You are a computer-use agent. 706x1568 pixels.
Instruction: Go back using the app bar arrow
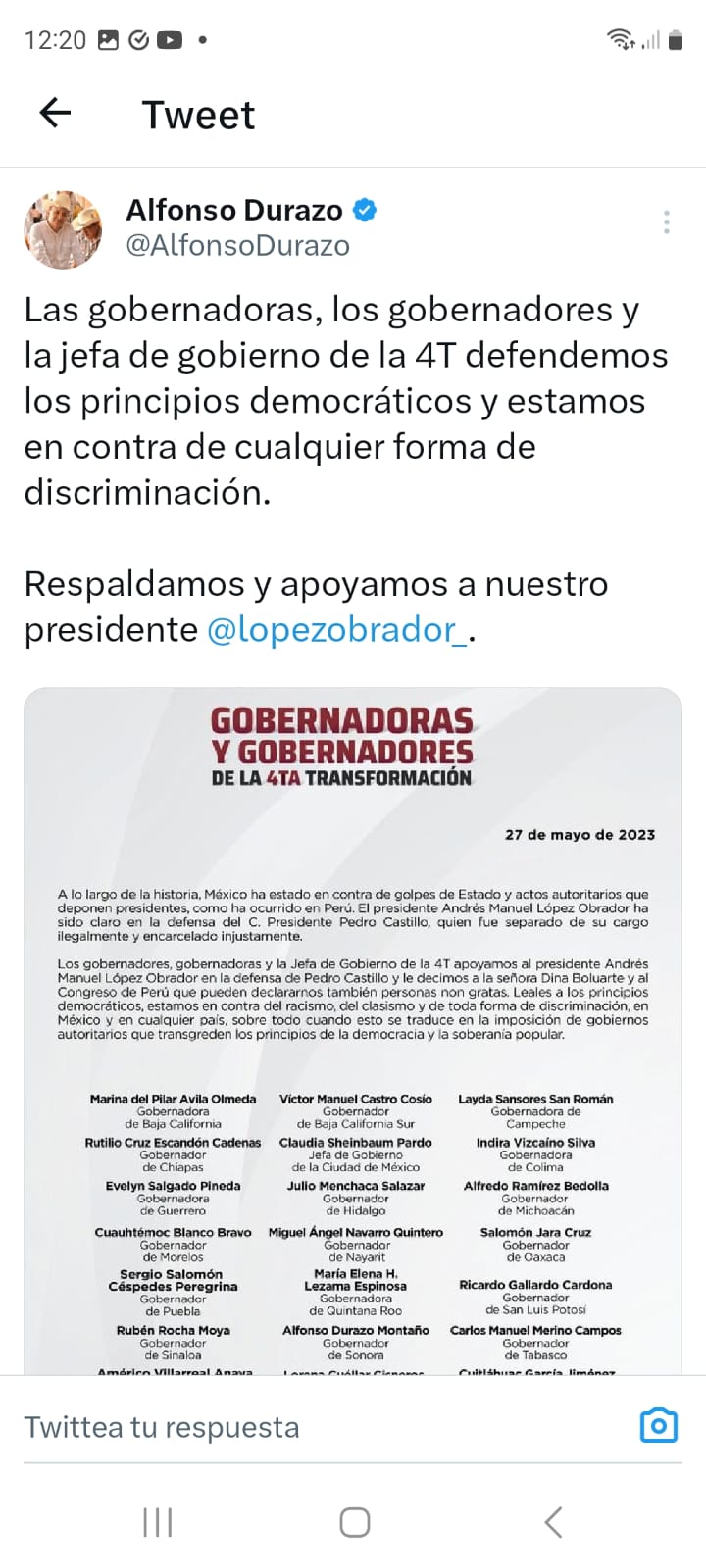point(55,114)
